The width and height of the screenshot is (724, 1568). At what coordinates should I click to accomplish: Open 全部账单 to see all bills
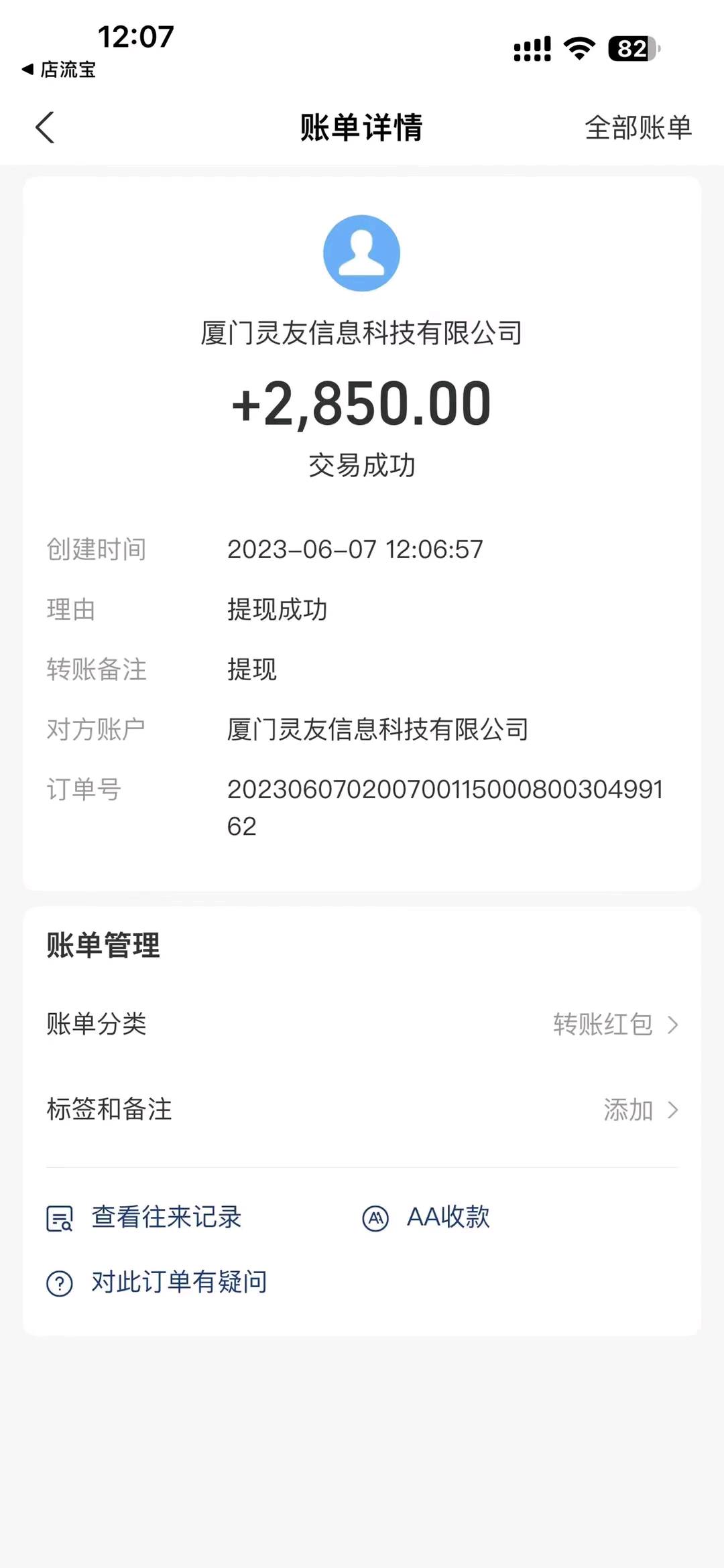(638, 127)
